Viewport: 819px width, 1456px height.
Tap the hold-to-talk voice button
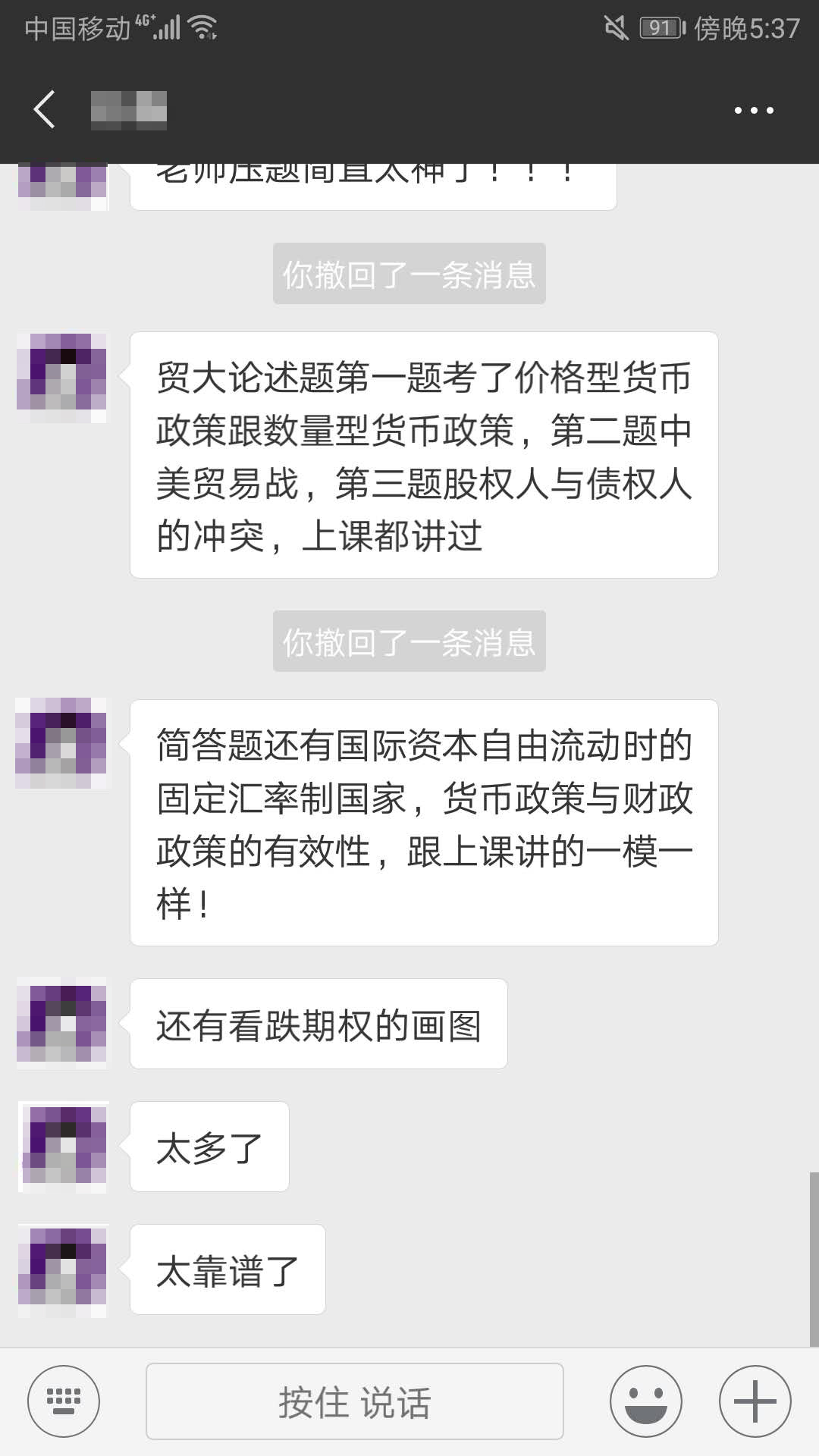[x=354, y=1401]
